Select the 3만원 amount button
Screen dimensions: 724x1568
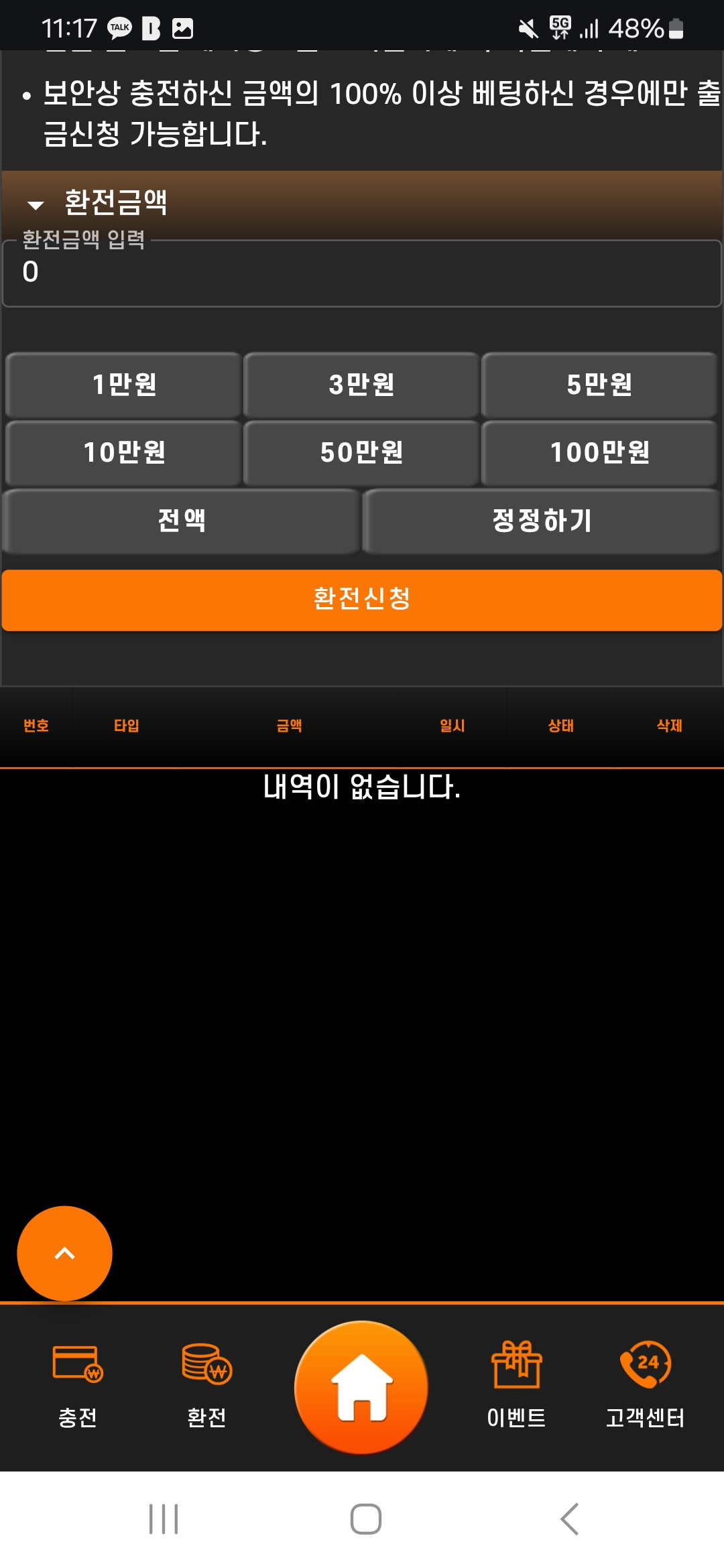coord(362,385)
